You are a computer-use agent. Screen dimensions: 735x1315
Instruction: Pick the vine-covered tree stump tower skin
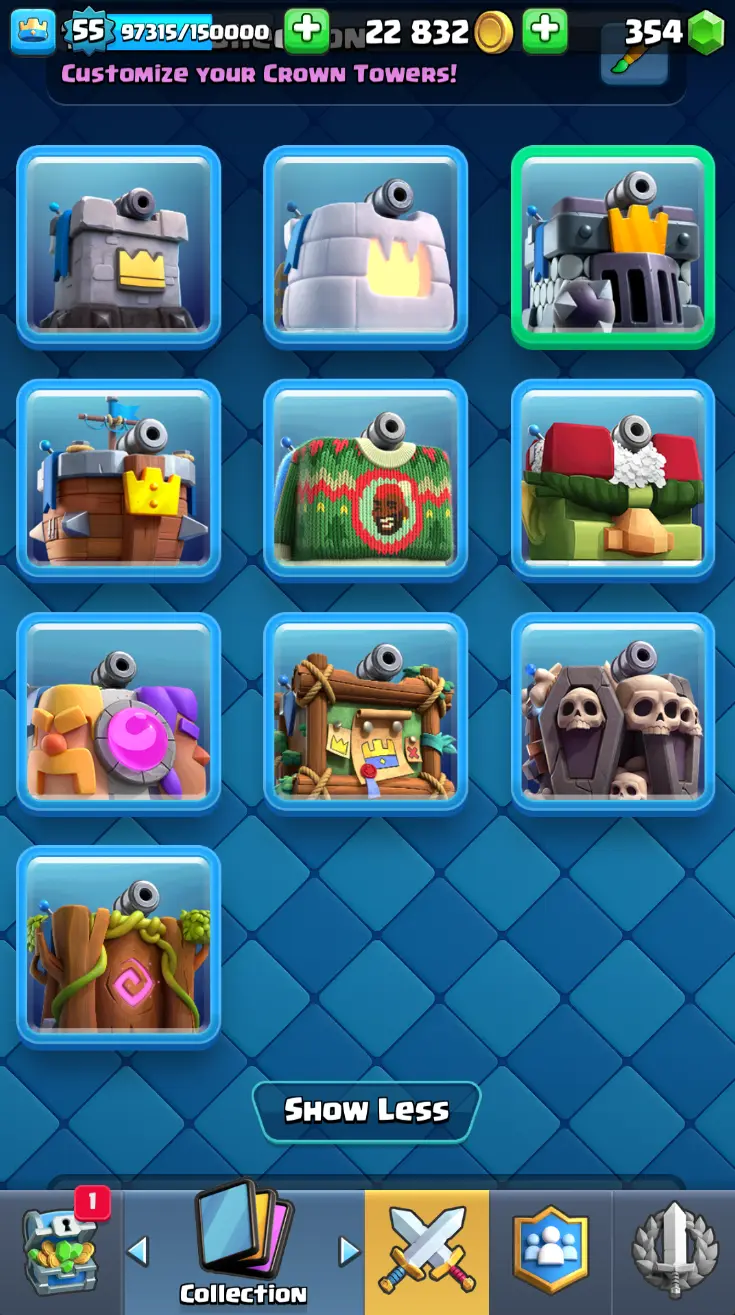pos(118,944)
